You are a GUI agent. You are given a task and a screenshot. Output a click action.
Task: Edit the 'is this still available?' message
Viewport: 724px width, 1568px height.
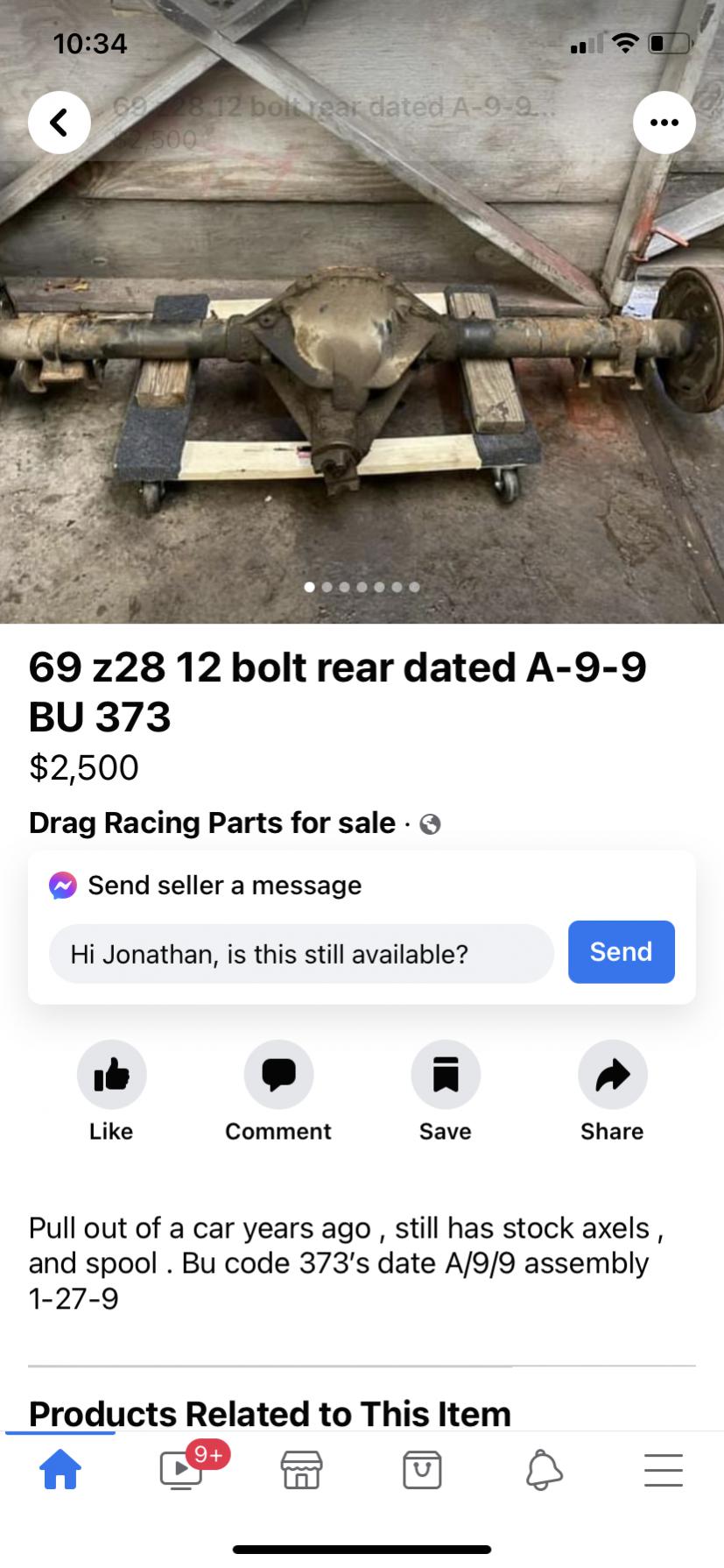300,953
